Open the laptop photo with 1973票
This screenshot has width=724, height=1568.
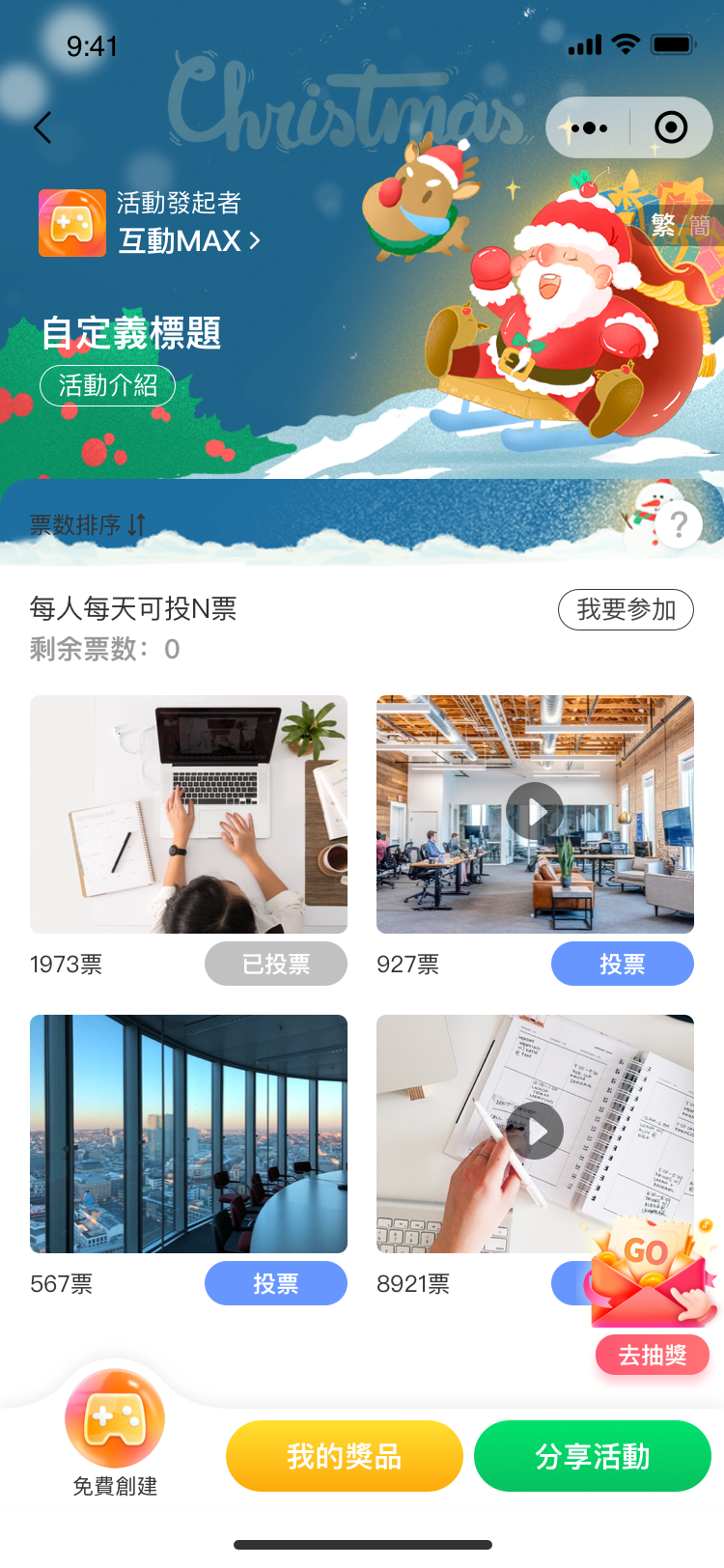pos(188,814)
